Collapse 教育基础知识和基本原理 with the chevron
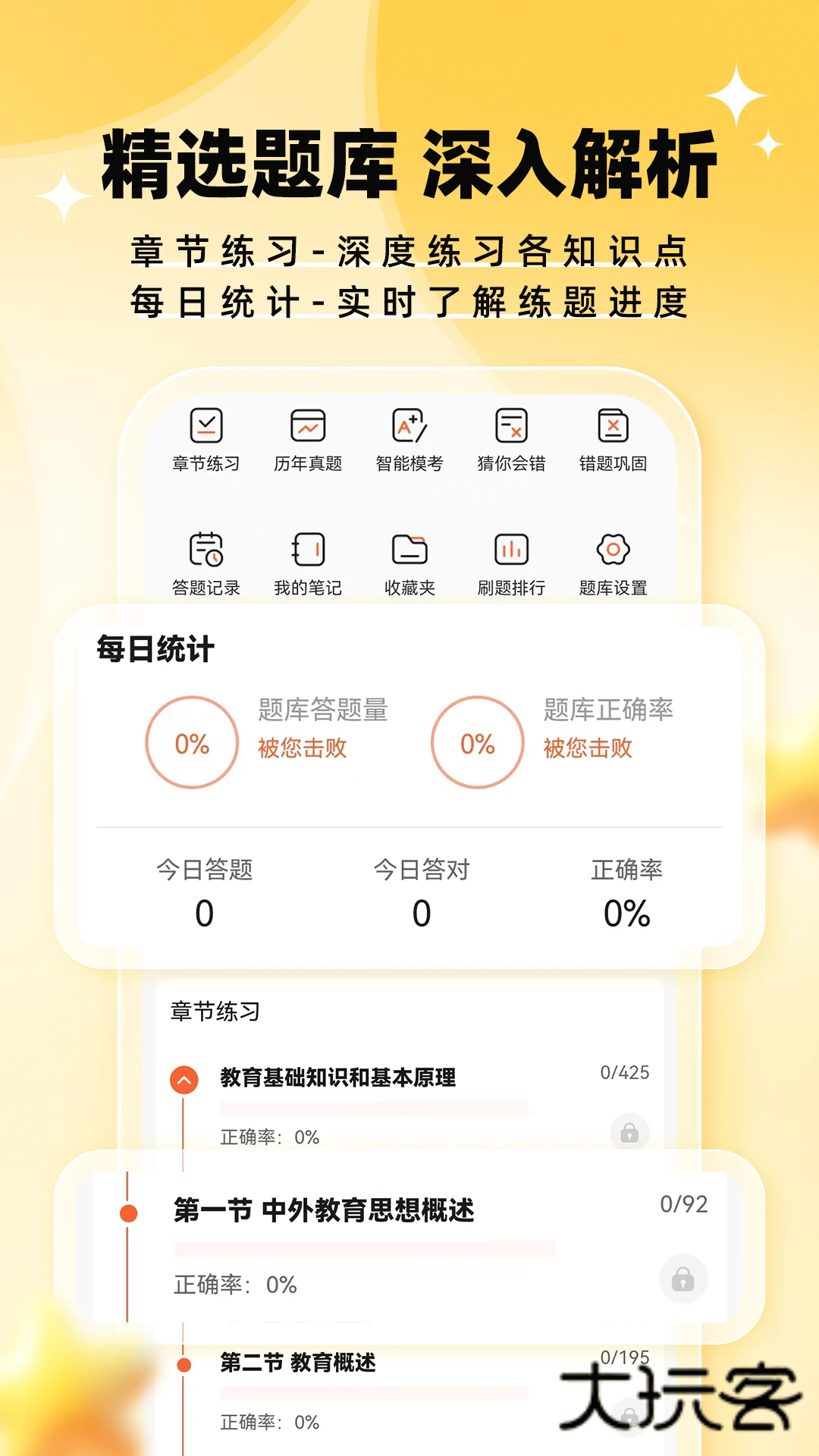 [x=182, y=1079]
